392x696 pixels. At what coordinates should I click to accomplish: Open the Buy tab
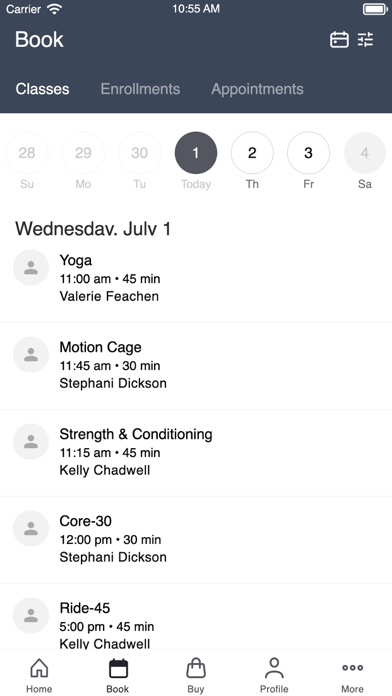pyautogui.click(x=196, y=675)
